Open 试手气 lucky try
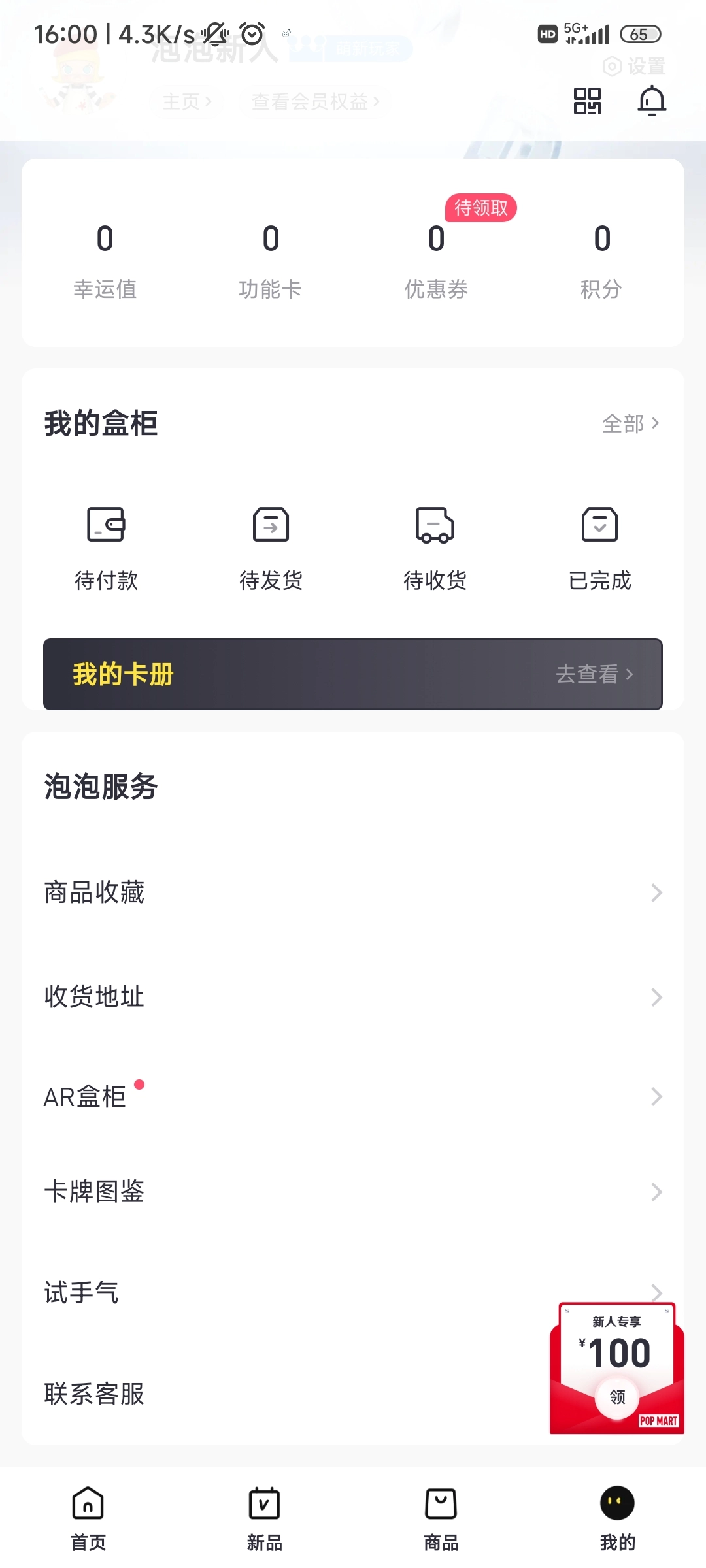The height and width of the screenshot is (1568, 706). 288,1292
